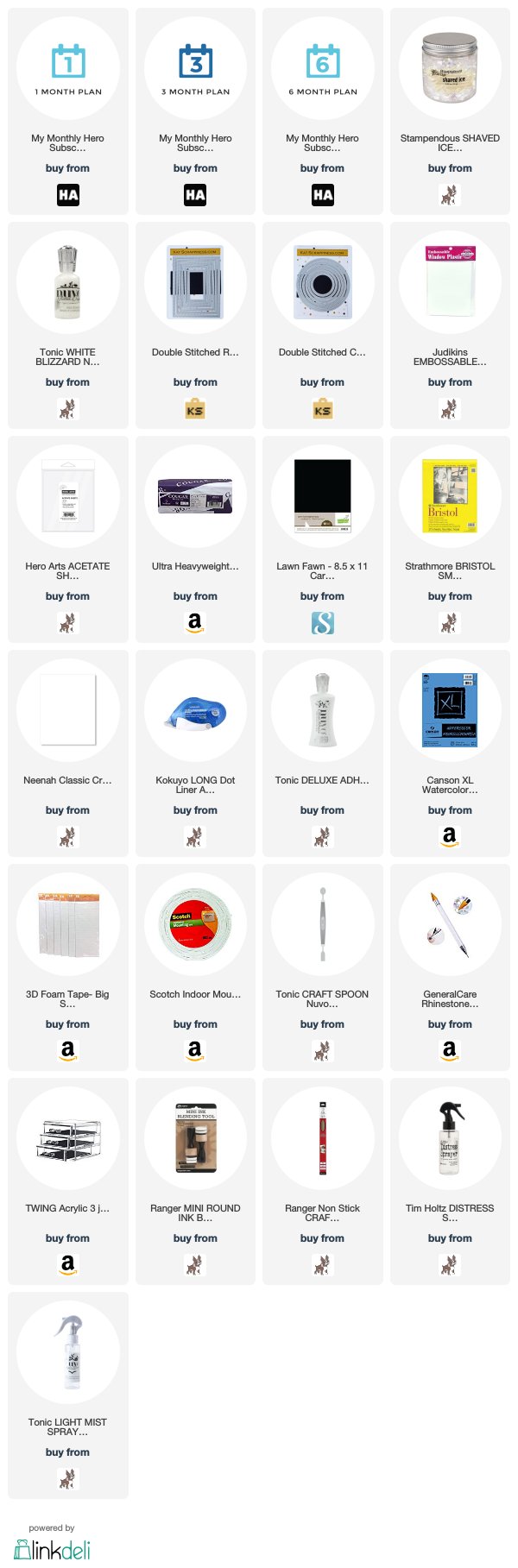Open Ranger Mini Round Ink Blending tool
Viewport: 518px width, 1568px height.
(x=195, y=1139)
